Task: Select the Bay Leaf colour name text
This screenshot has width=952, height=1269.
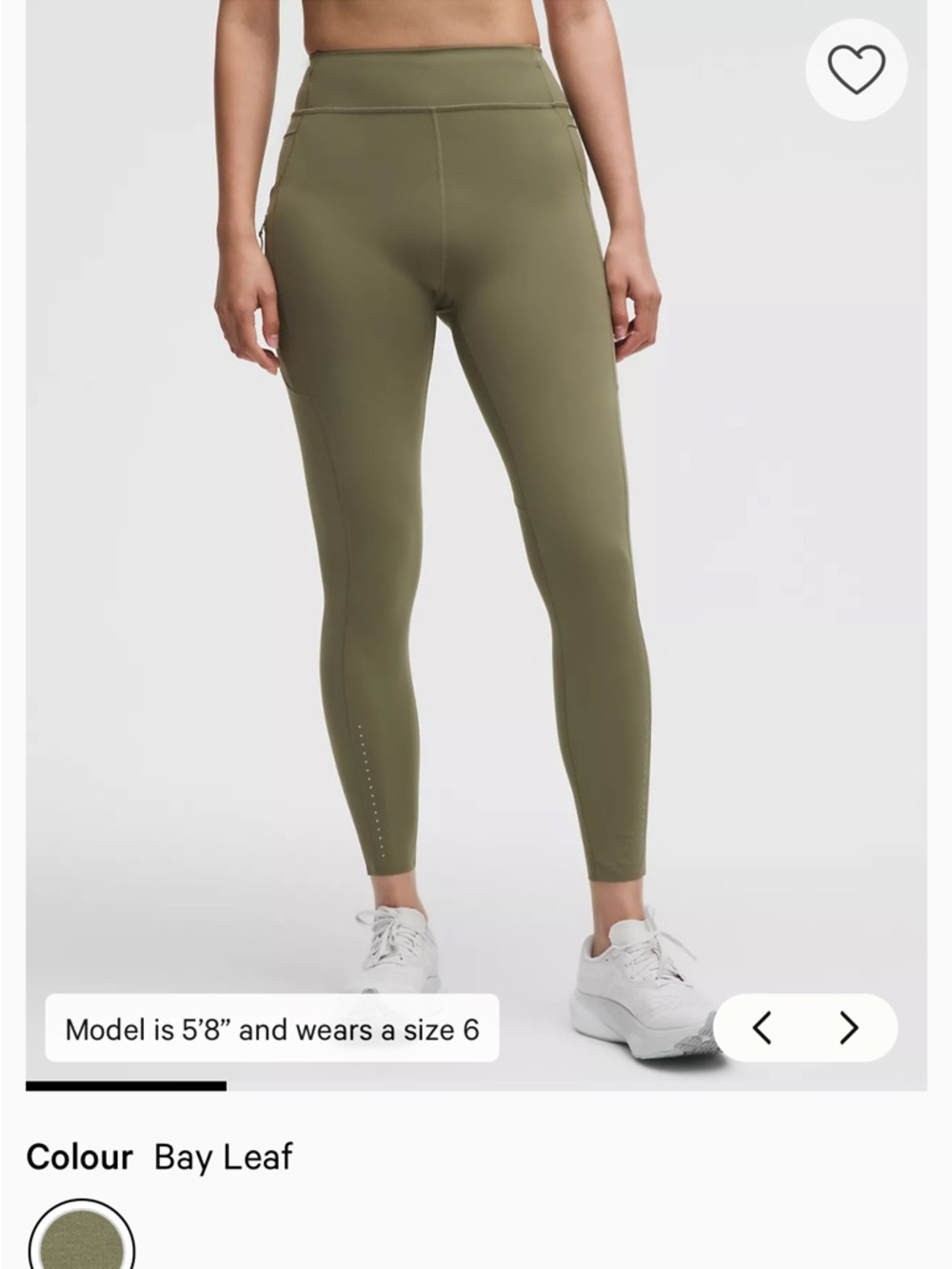Action: point(222,1157)
